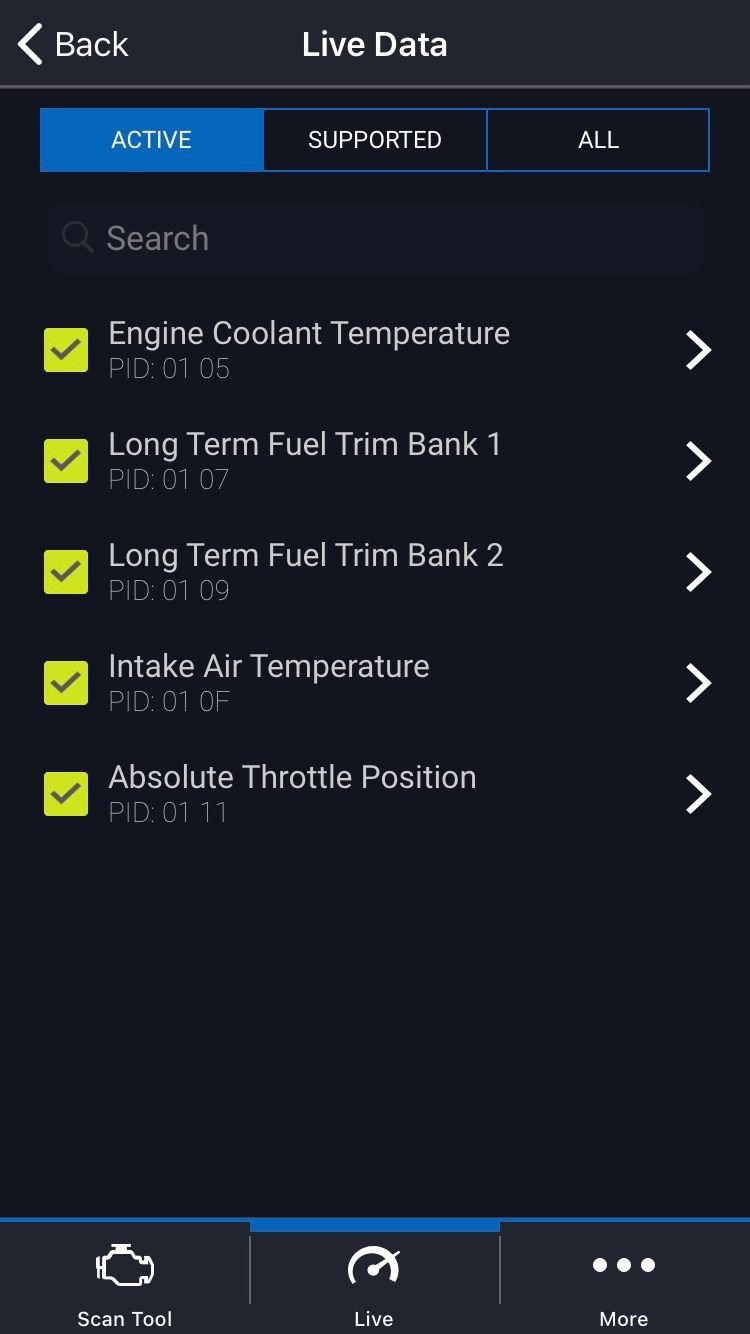The image size is (750, 1334).
Task: Uncheck Long Term Fuel Trim Bank 2
Action: [66, 572]
